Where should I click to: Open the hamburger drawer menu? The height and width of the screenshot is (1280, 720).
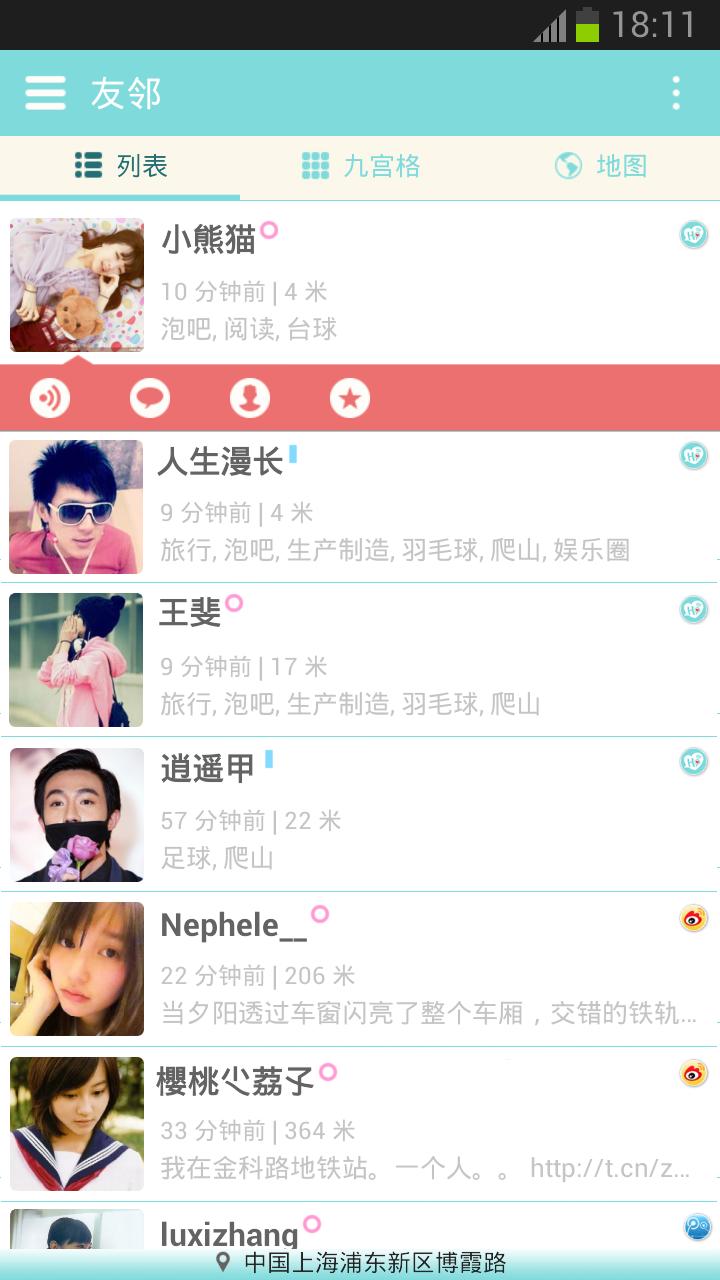(x=45, y=93)
